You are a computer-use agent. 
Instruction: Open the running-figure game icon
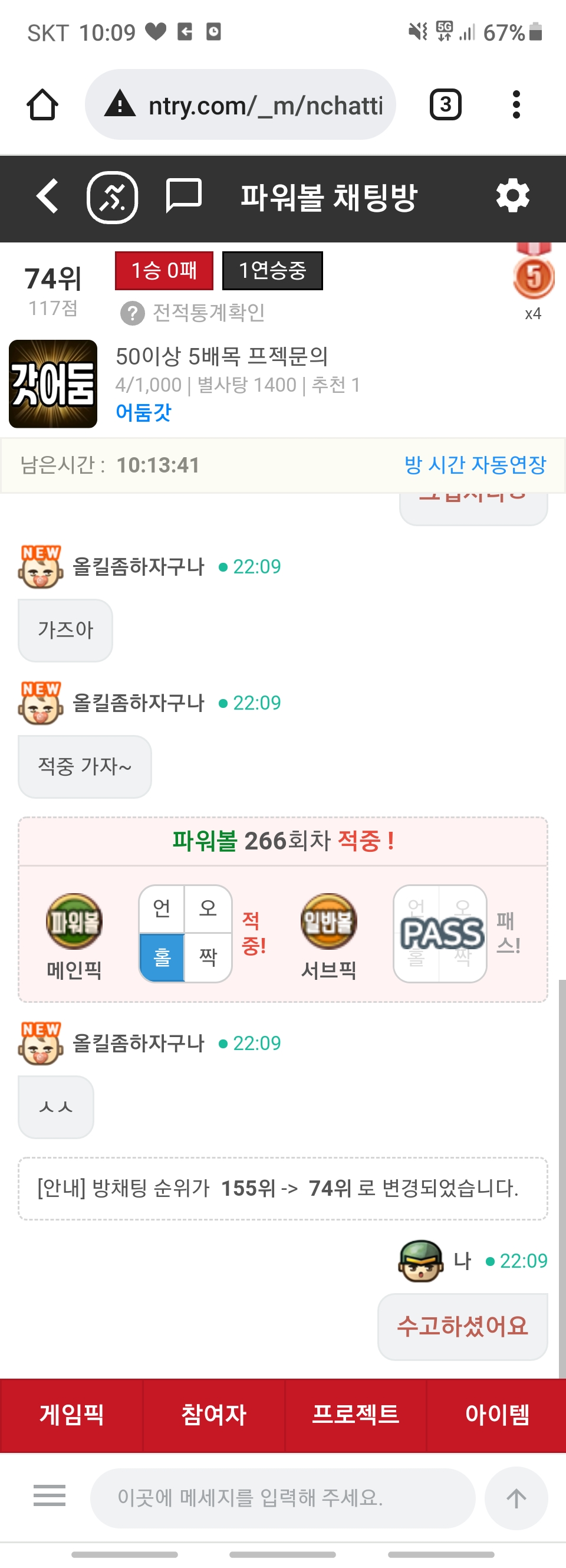click(113, 198)
